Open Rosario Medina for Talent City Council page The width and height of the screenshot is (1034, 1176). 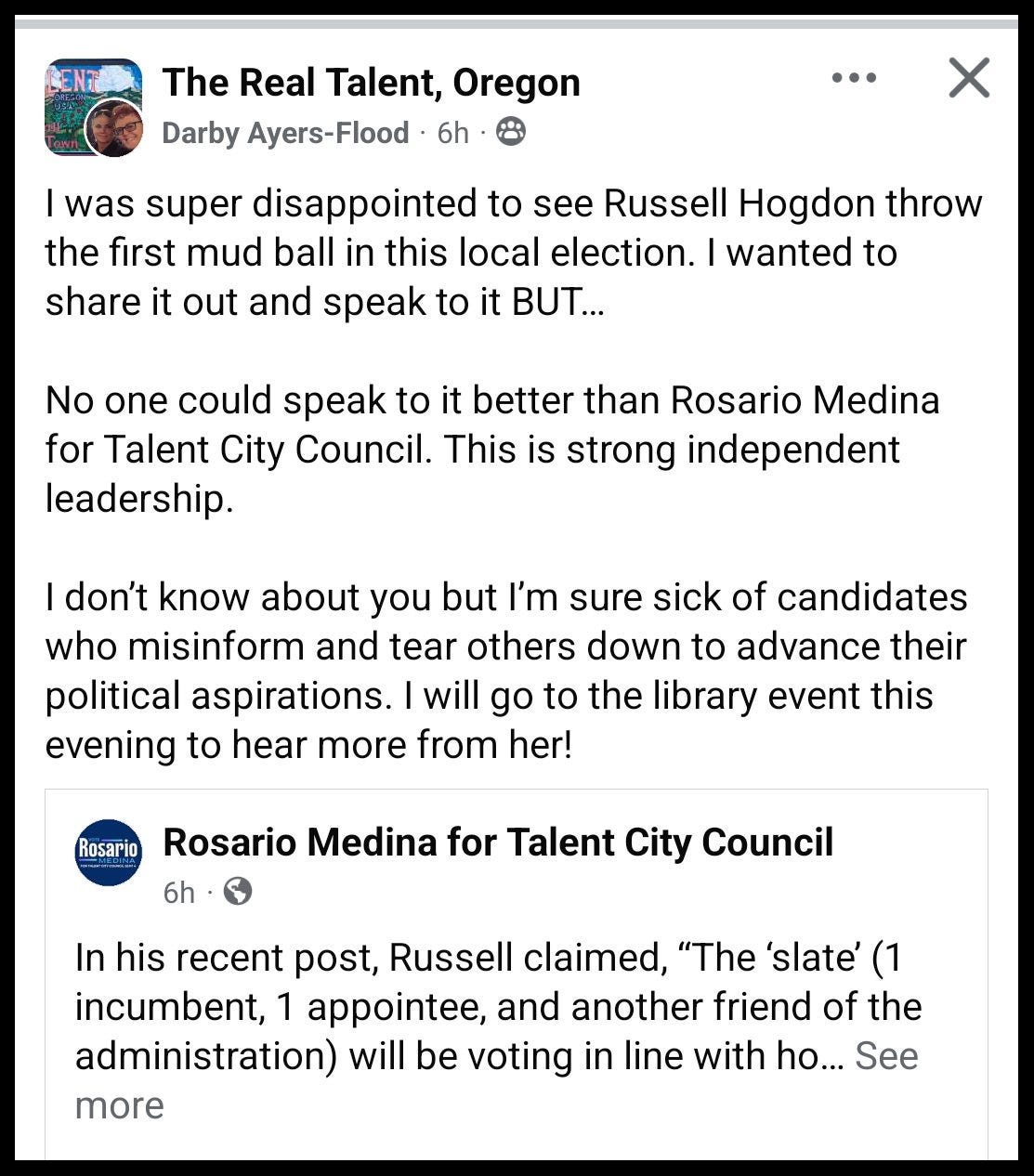pos(498,843)
